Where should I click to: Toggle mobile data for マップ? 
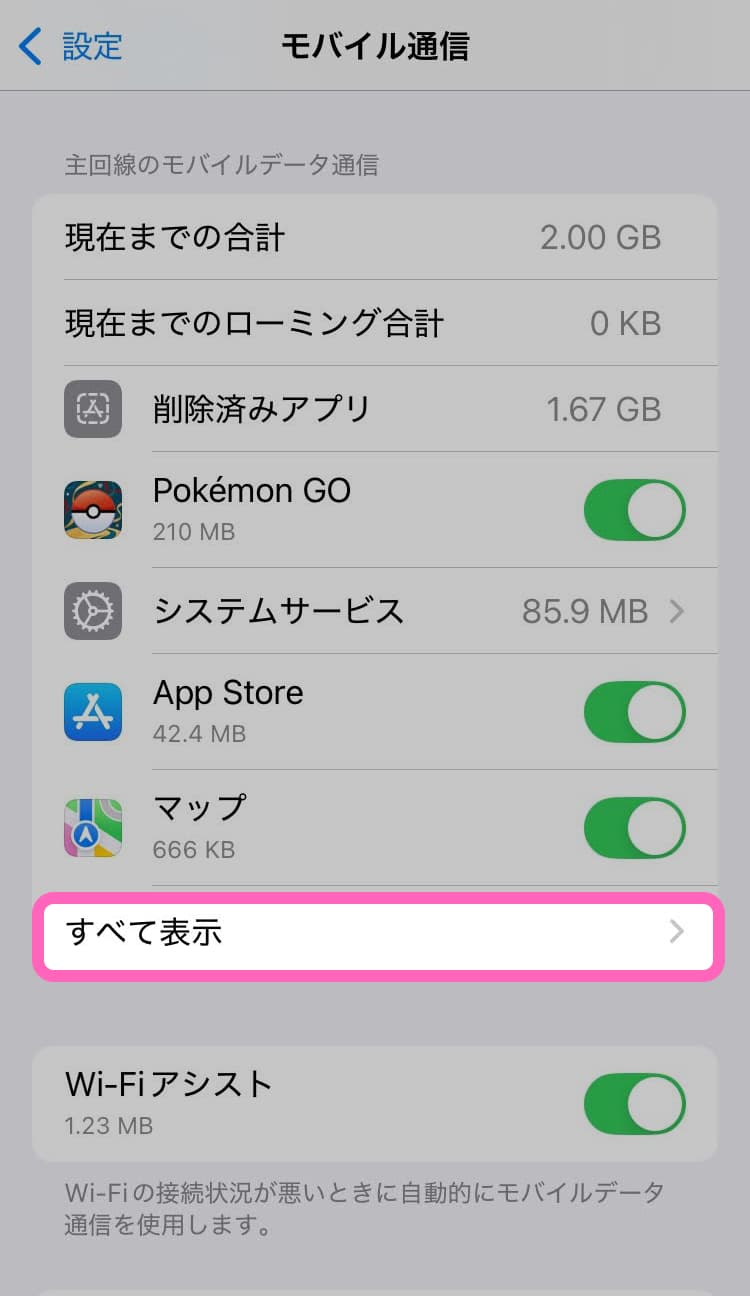click(x=634, y=827)
